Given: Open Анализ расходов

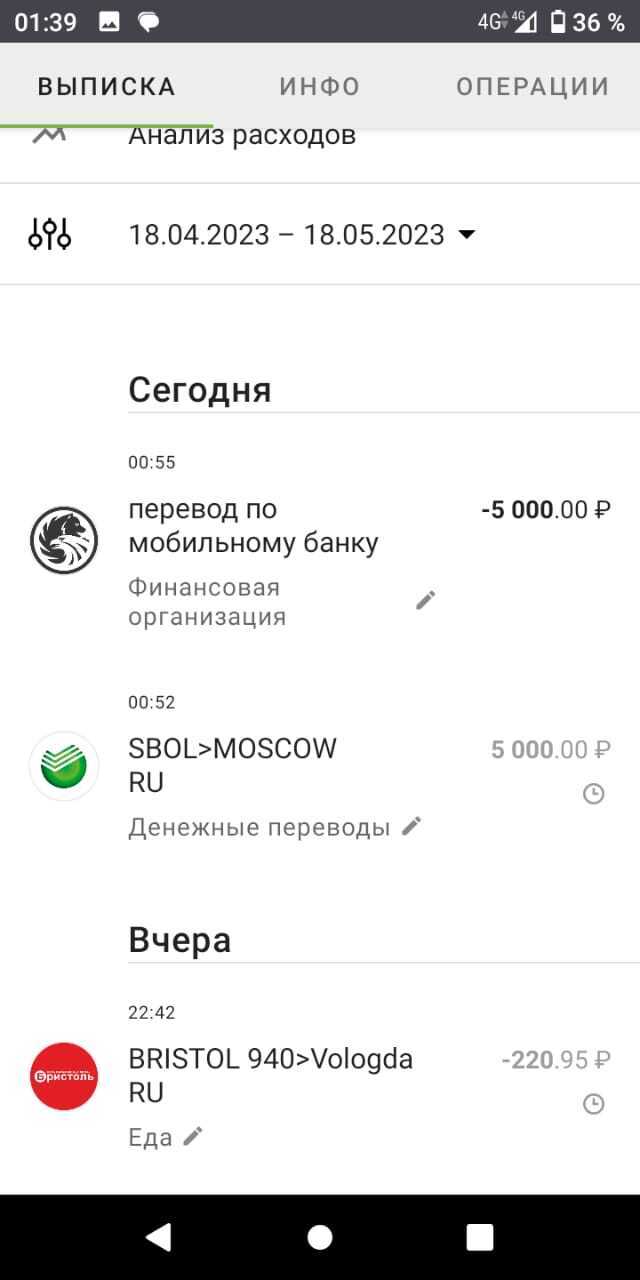Looking at the screenshot, I should click(x=242, y=135).
